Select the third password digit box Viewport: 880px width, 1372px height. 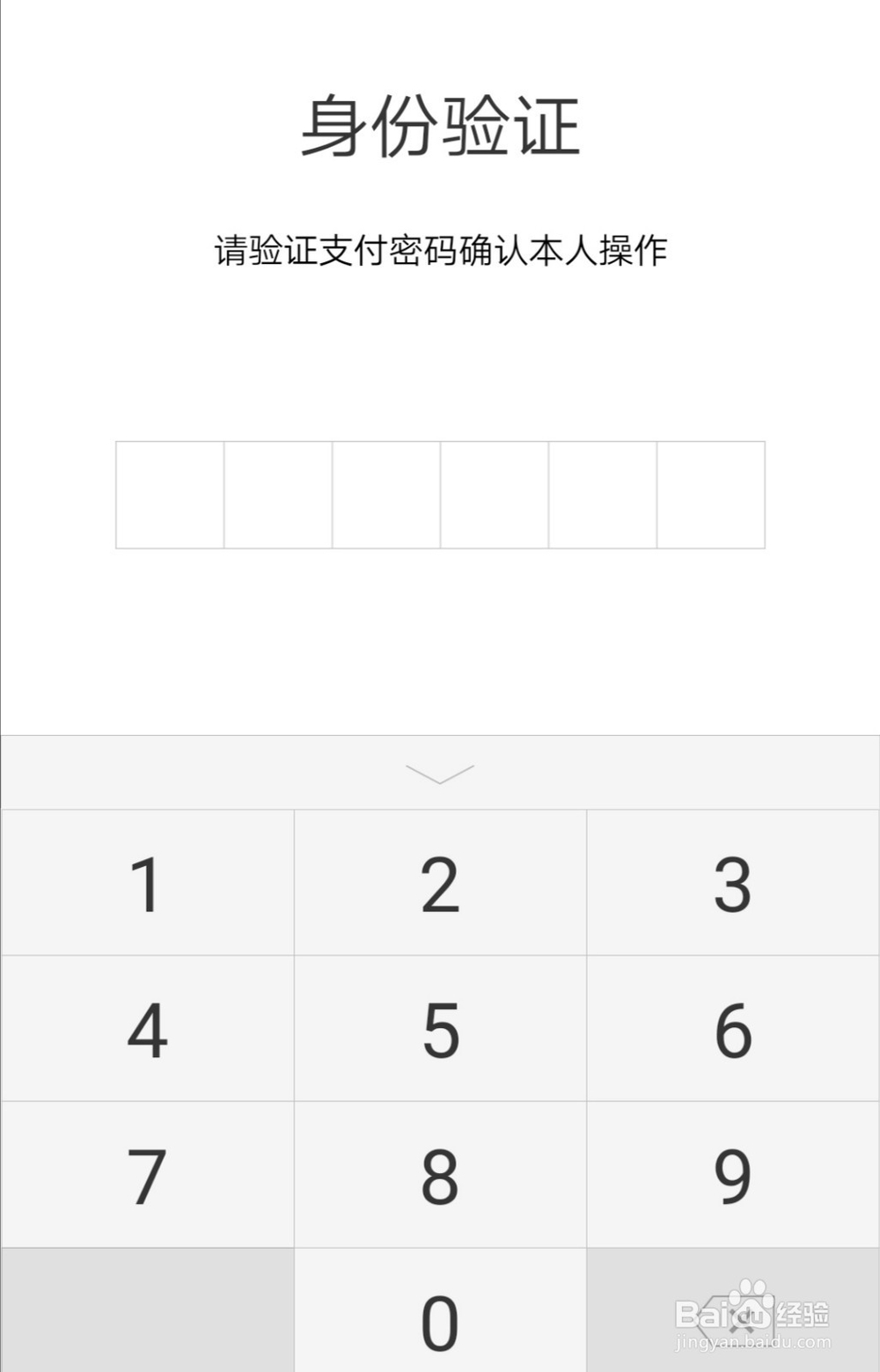[x=387, y=495]
